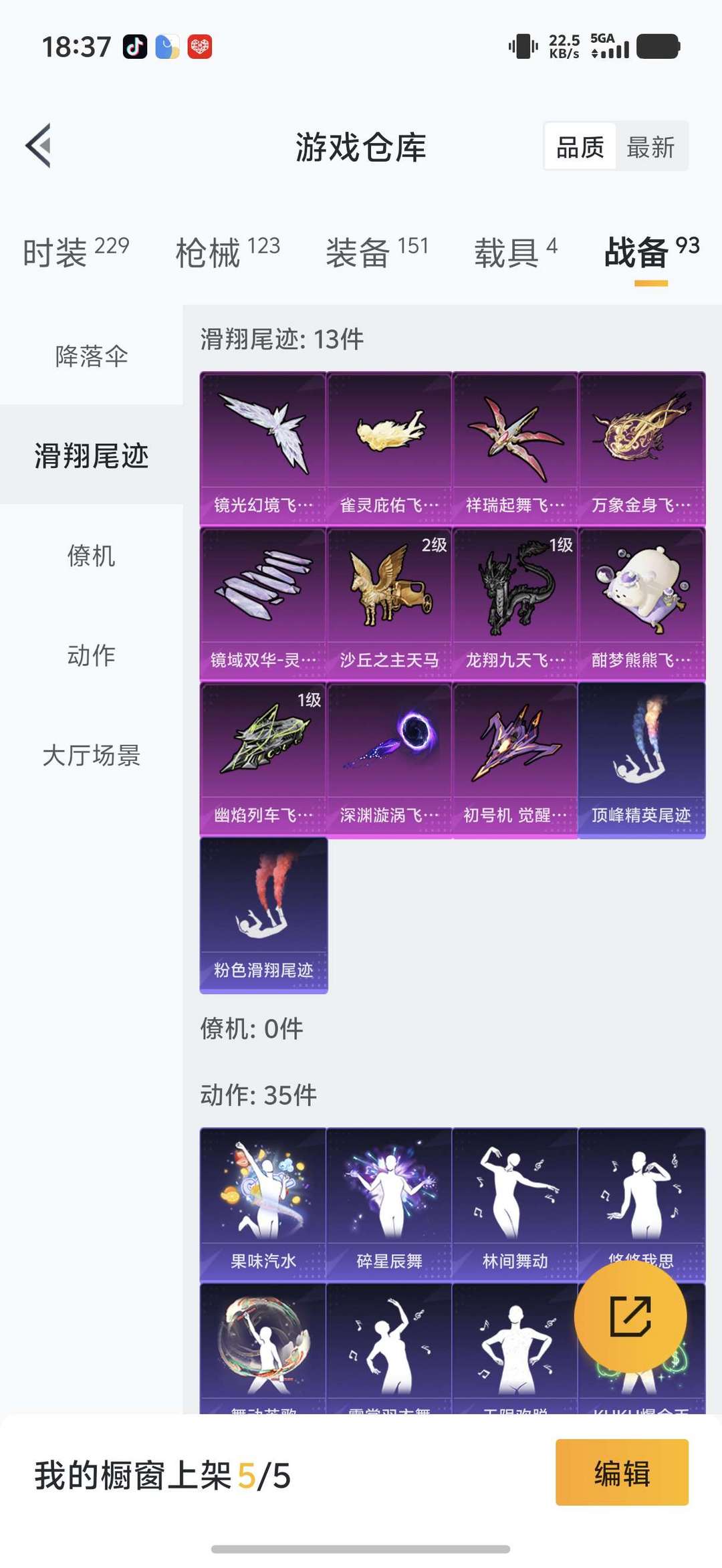View the 碎星辰舞 emote

tap(389, 1204)
